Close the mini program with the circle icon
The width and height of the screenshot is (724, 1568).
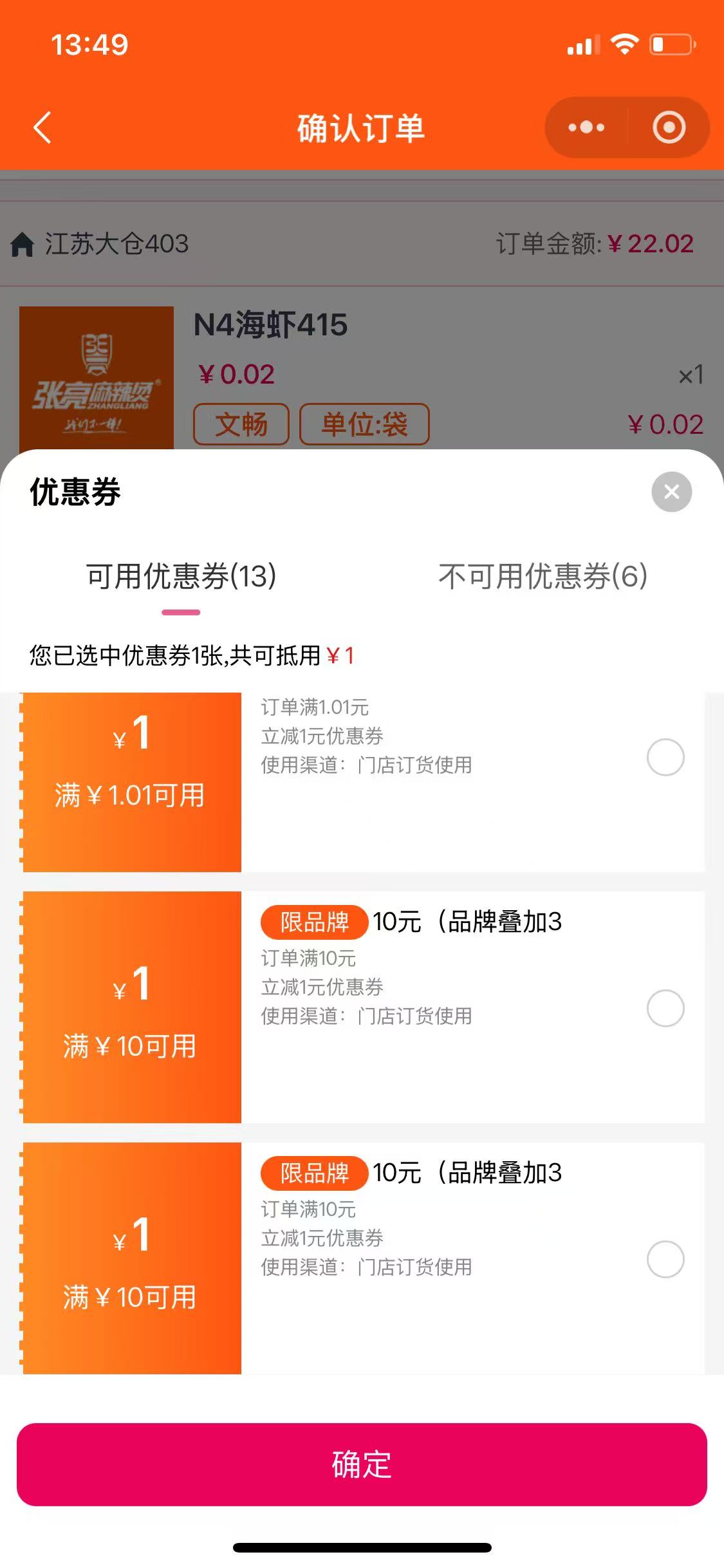(x=669, y=127)
